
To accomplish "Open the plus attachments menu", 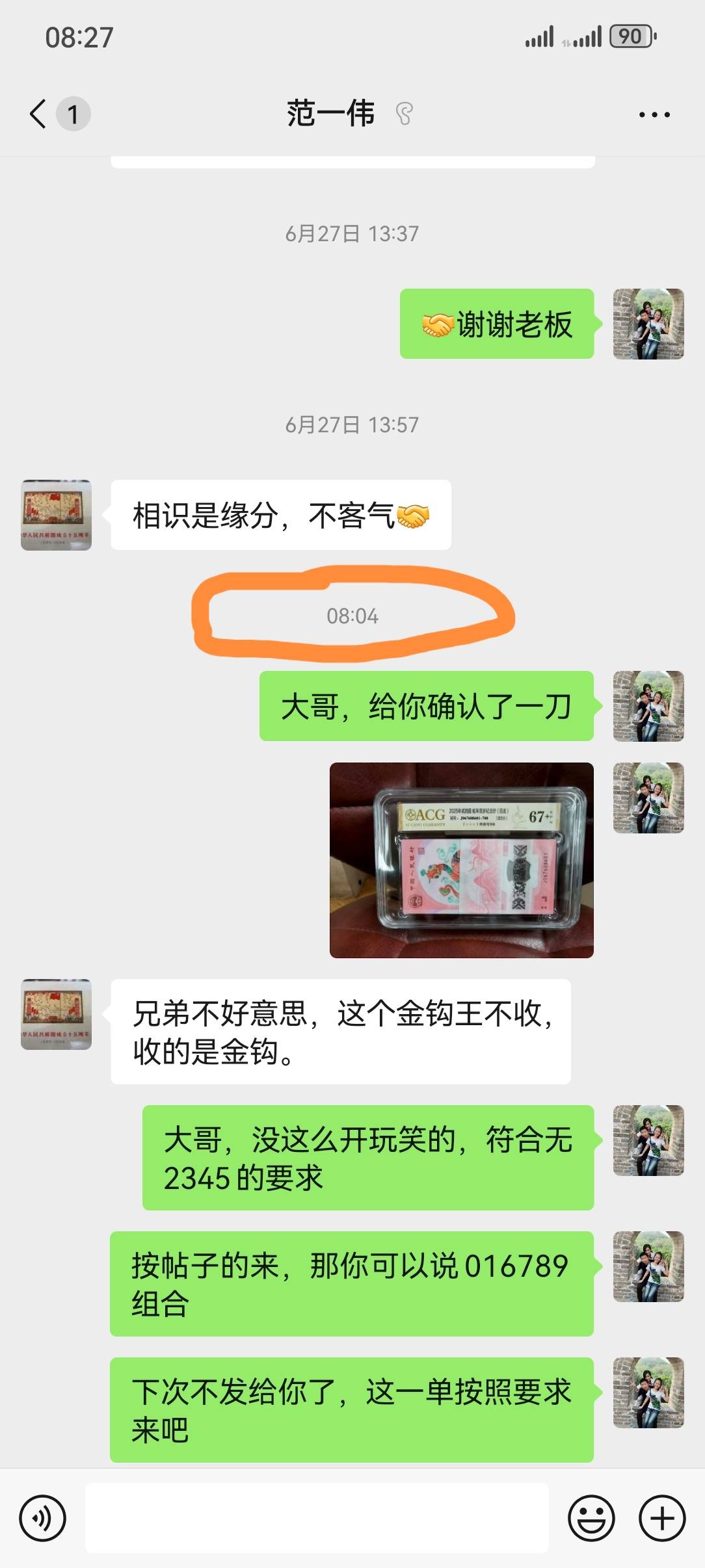I will (x=662, y=1519).
